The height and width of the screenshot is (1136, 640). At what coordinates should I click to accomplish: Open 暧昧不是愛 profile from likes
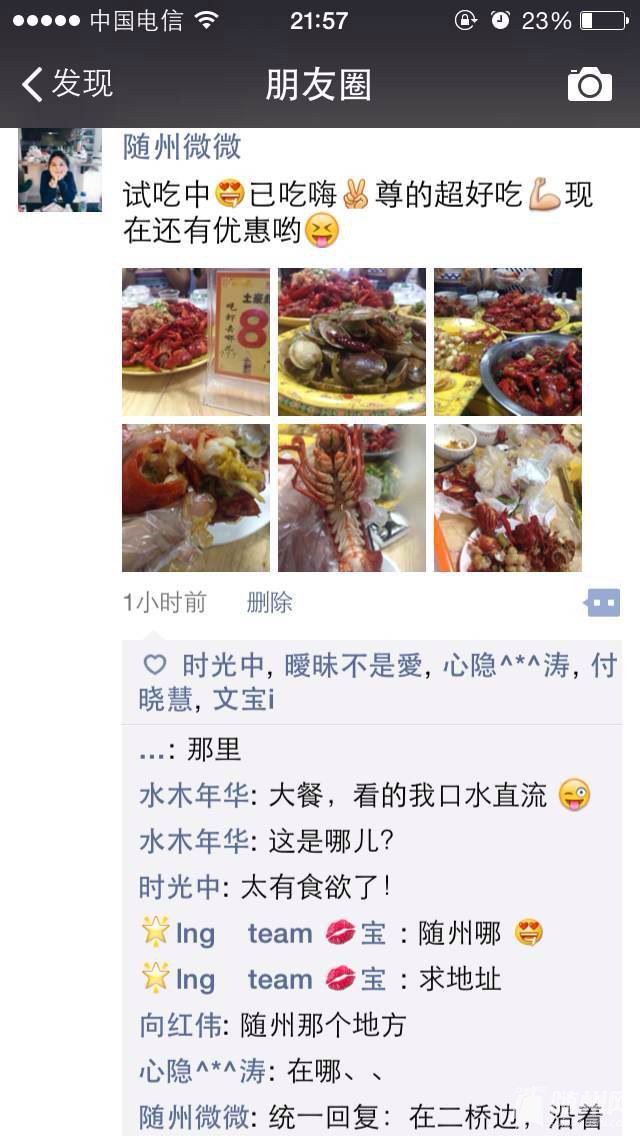[x=354, y=666]
